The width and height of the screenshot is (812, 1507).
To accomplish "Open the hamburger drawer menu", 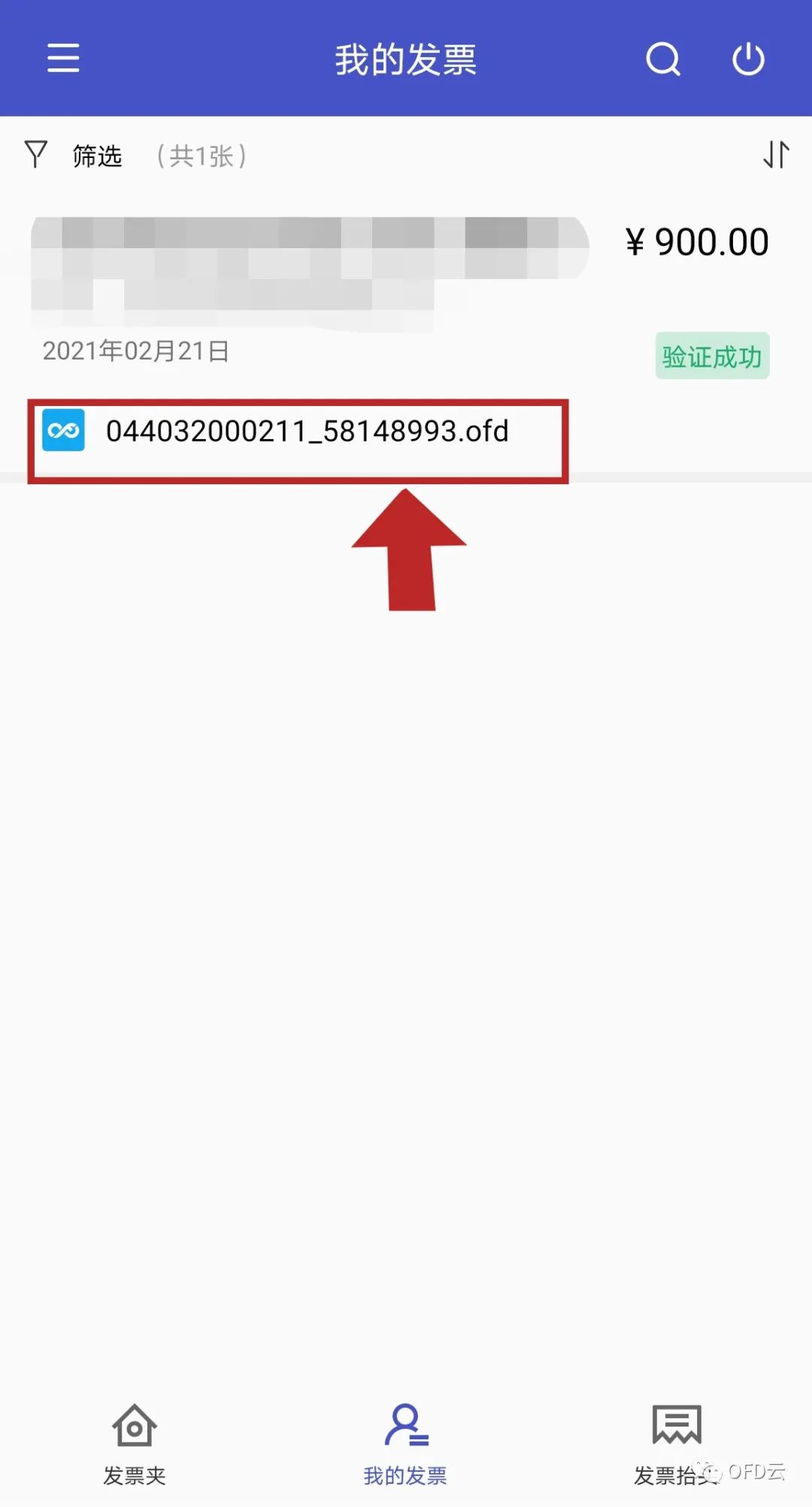I will [63, 58].
